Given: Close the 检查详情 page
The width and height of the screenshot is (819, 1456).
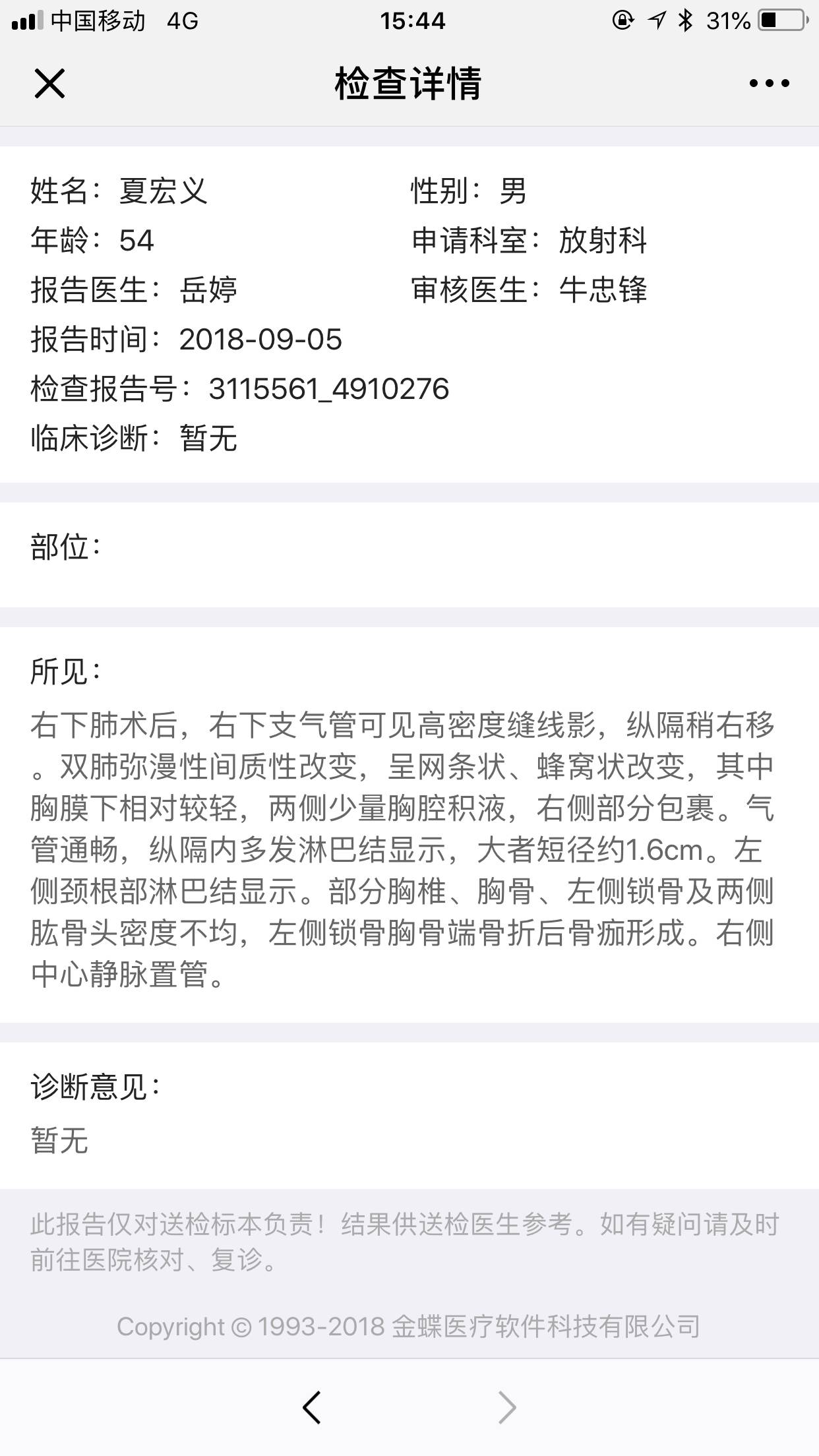Looking at the screenshot, I should point(49,84).
